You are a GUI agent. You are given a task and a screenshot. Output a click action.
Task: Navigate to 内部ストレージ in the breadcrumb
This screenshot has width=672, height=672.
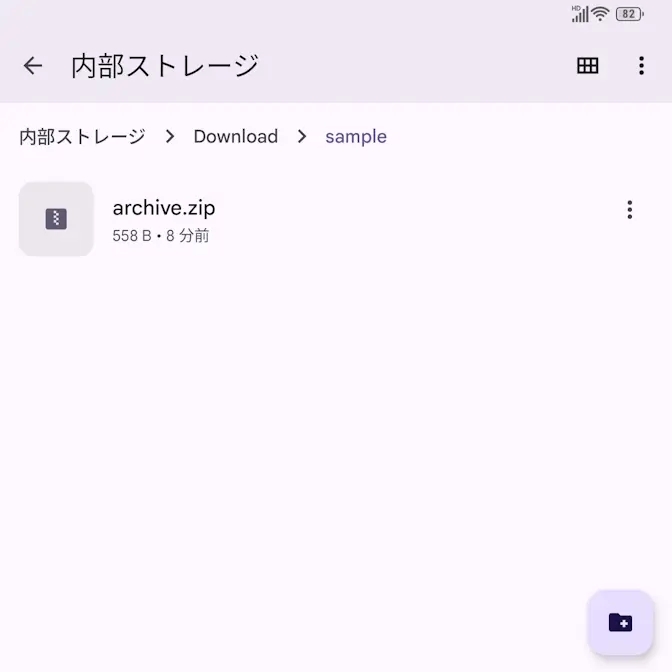pos(82,137)
